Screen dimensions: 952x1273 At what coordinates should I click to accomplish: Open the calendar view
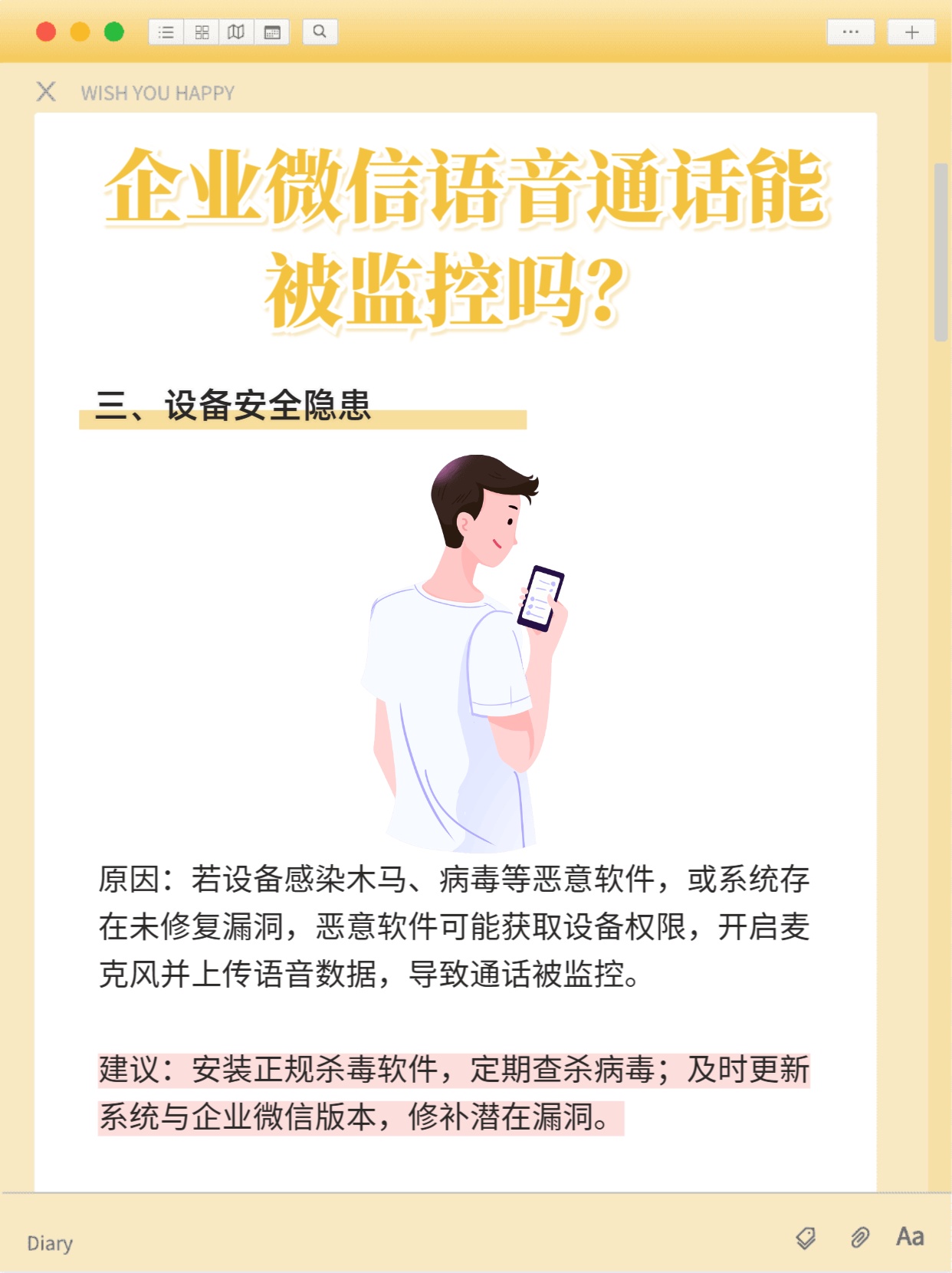click(x=273, y=32)
